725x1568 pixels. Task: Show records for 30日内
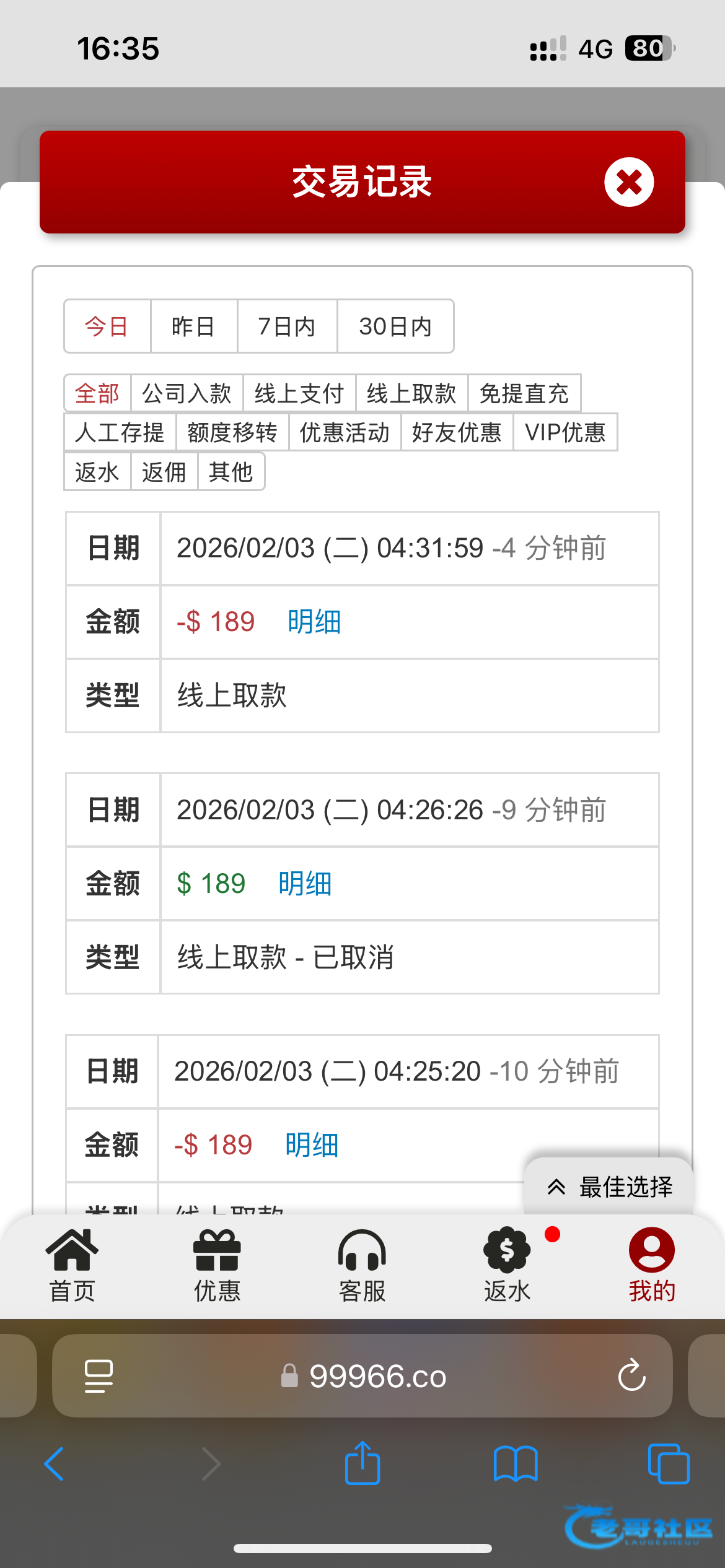[395, 326]
